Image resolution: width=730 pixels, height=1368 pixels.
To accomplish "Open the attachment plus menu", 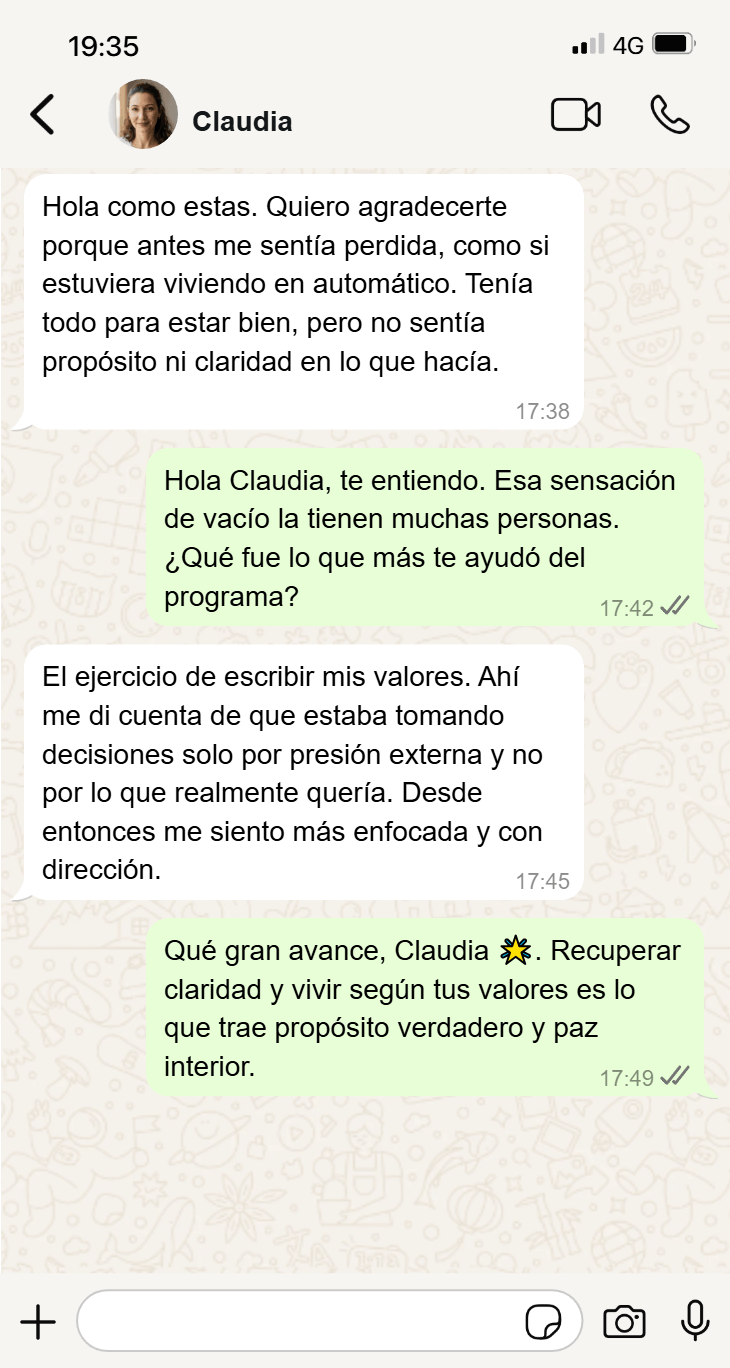I will (x=38, y=1322).
